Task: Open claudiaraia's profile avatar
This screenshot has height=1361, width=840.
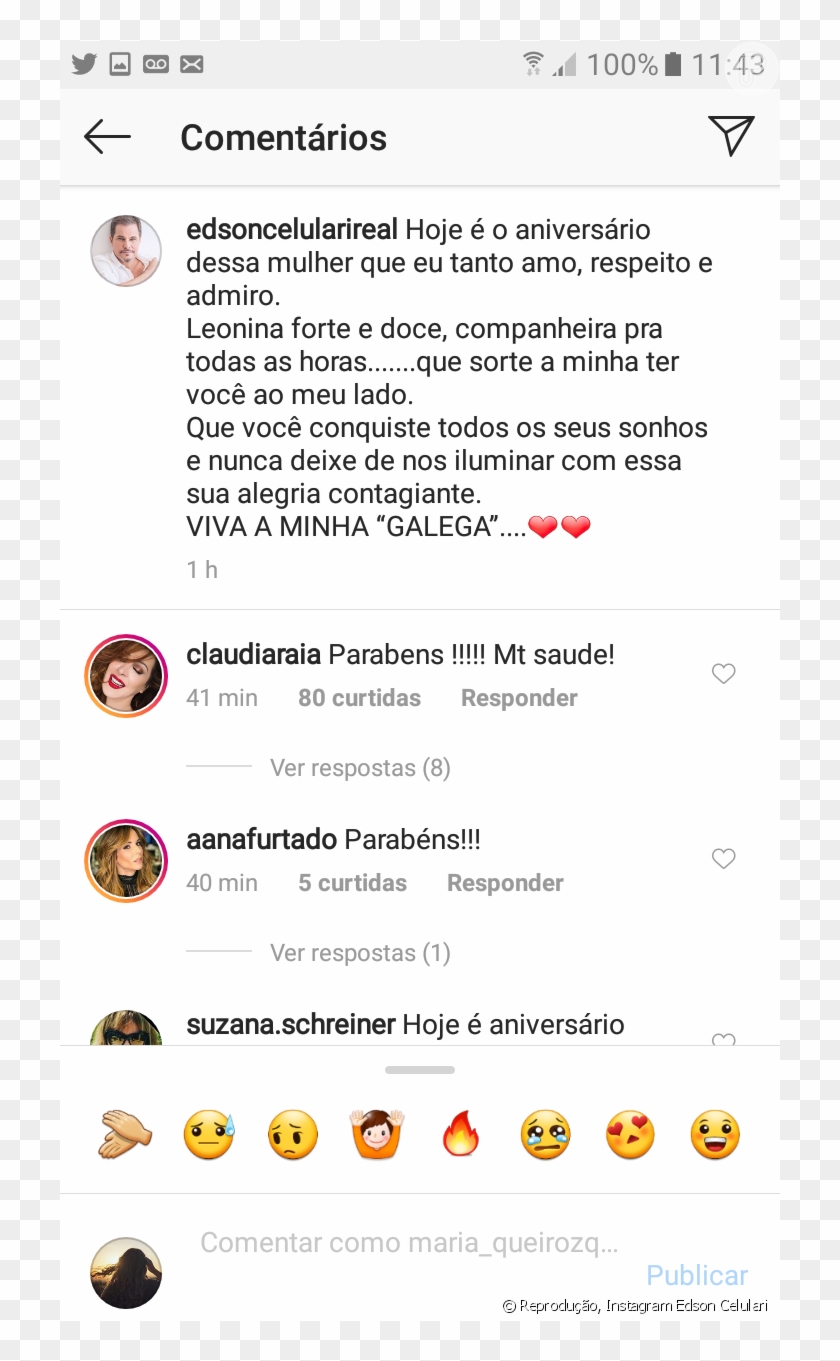Action: pyautogui.click(x=126, y=676)
